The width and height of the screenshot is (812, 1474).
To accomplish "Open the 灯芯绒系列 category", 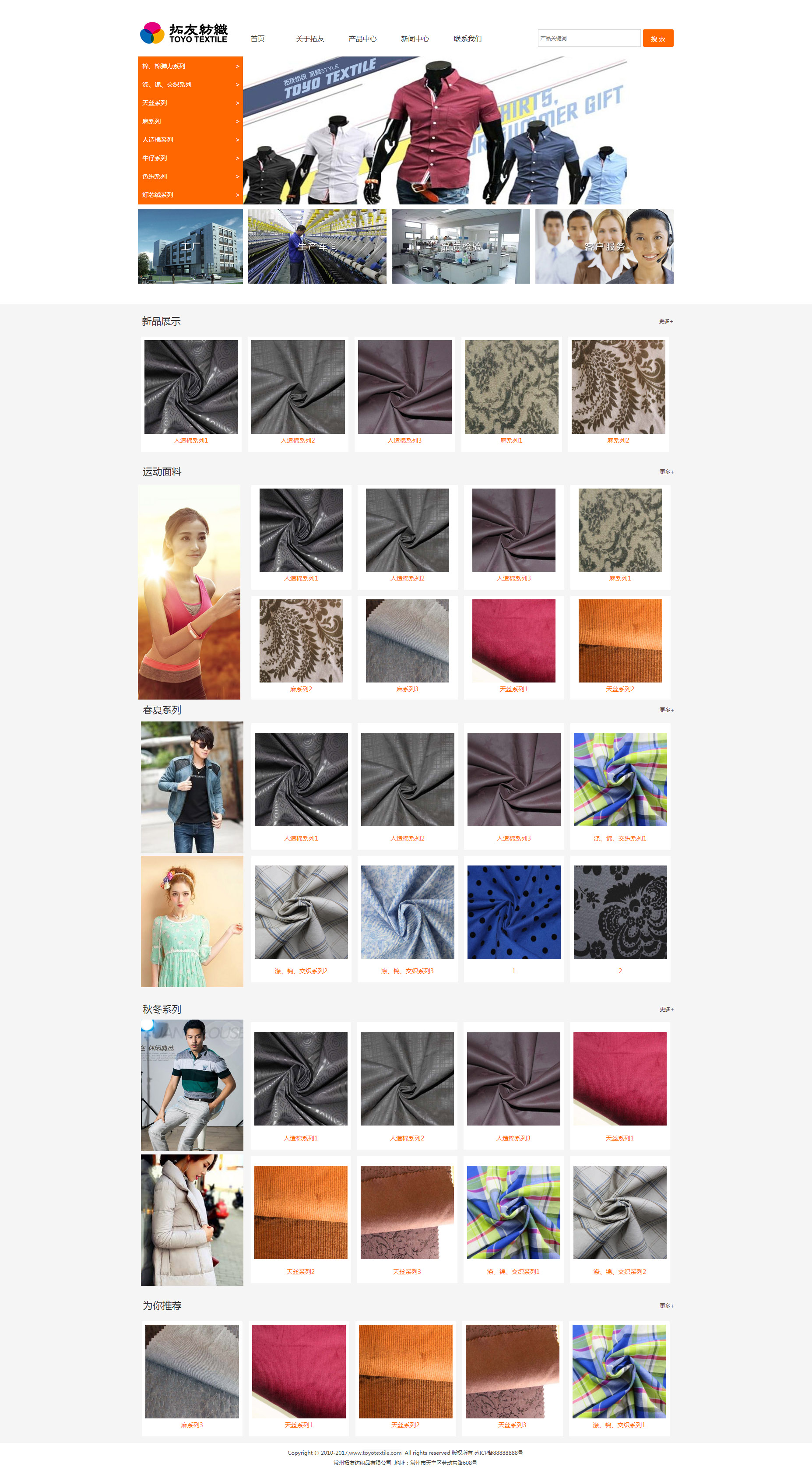I will [190, 194].
